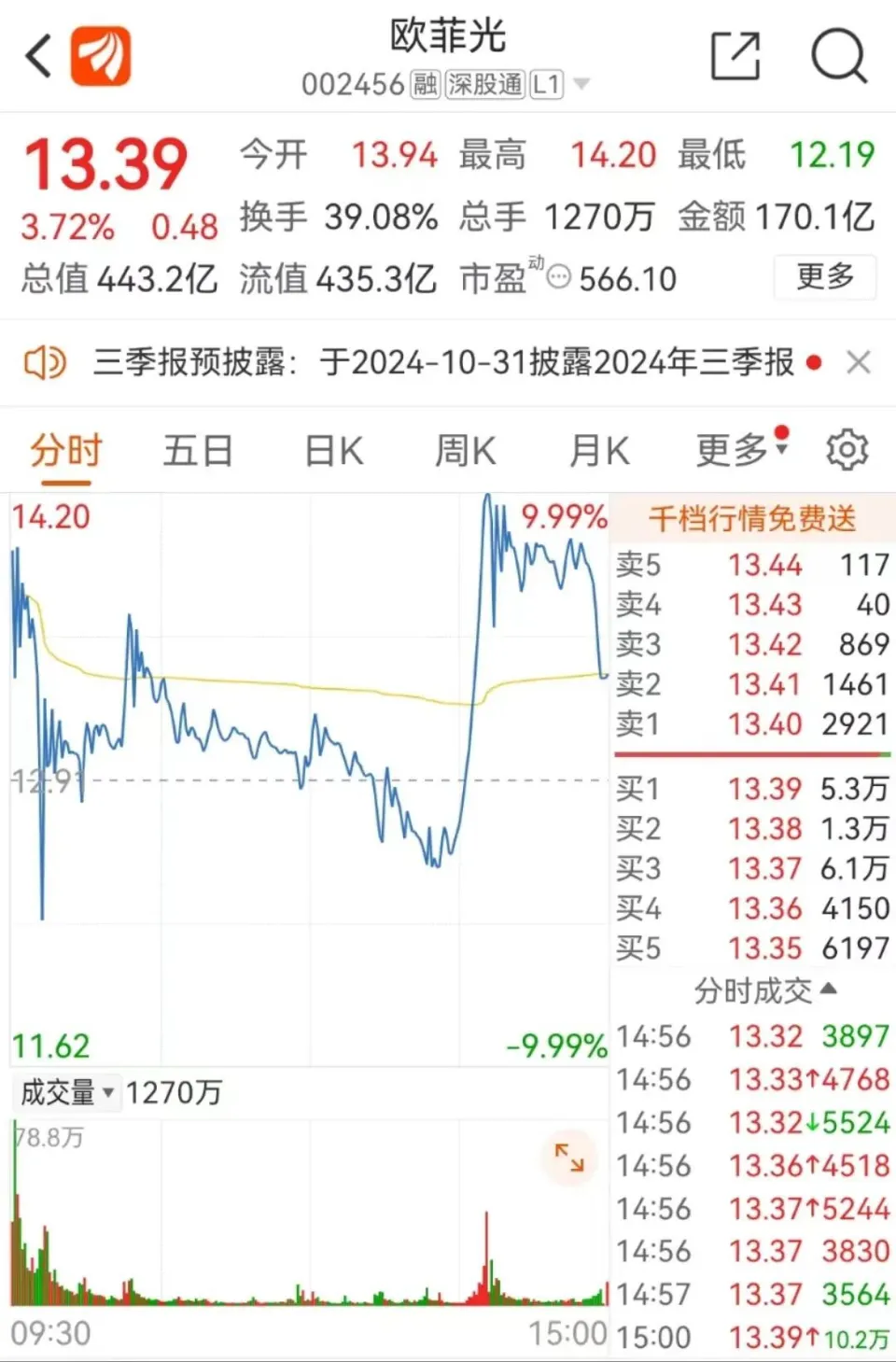
Task: Switch to the 五日 chart tab
Action: point(198,452)
